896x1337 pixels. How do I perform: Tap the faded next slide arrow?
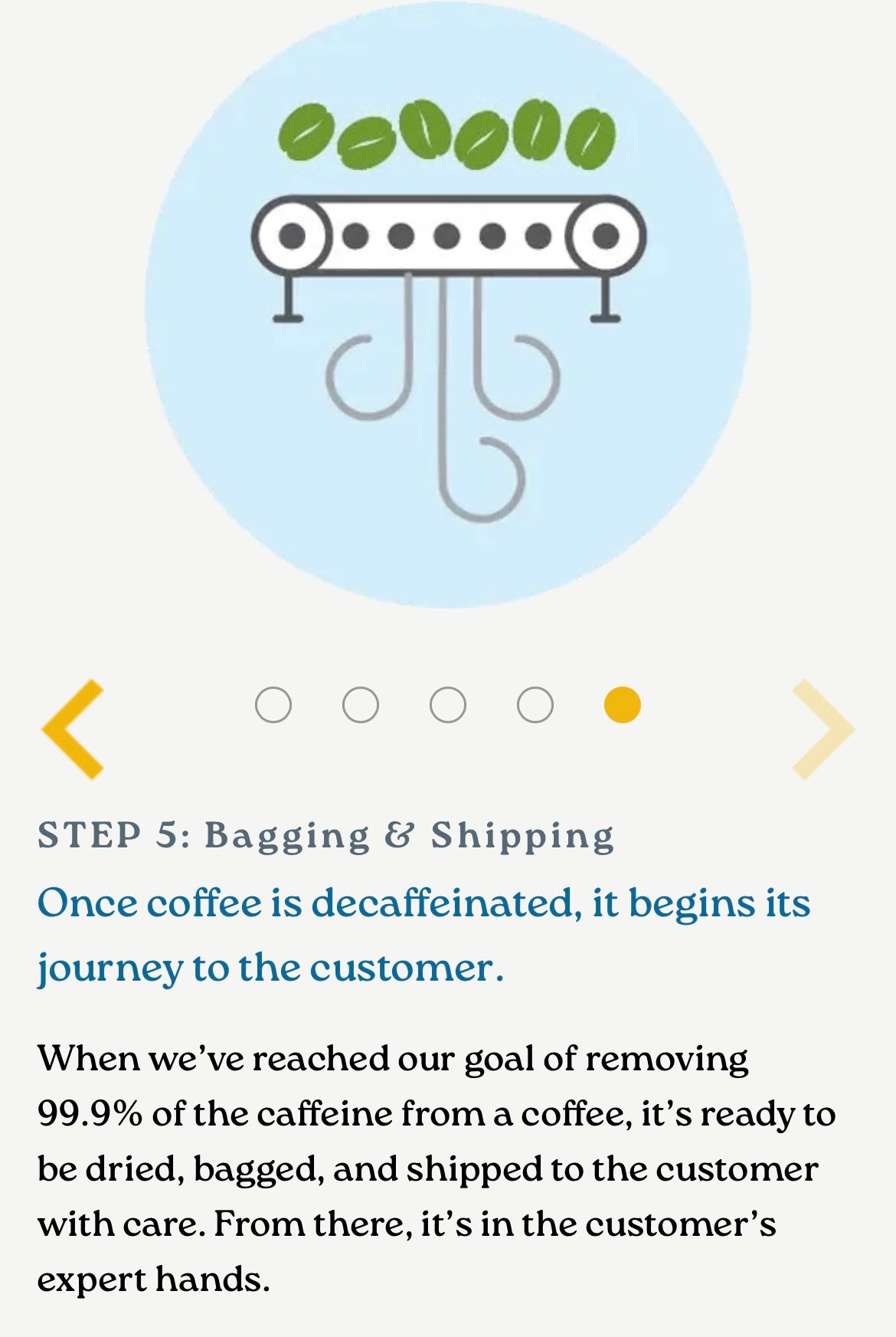(822, 729)
